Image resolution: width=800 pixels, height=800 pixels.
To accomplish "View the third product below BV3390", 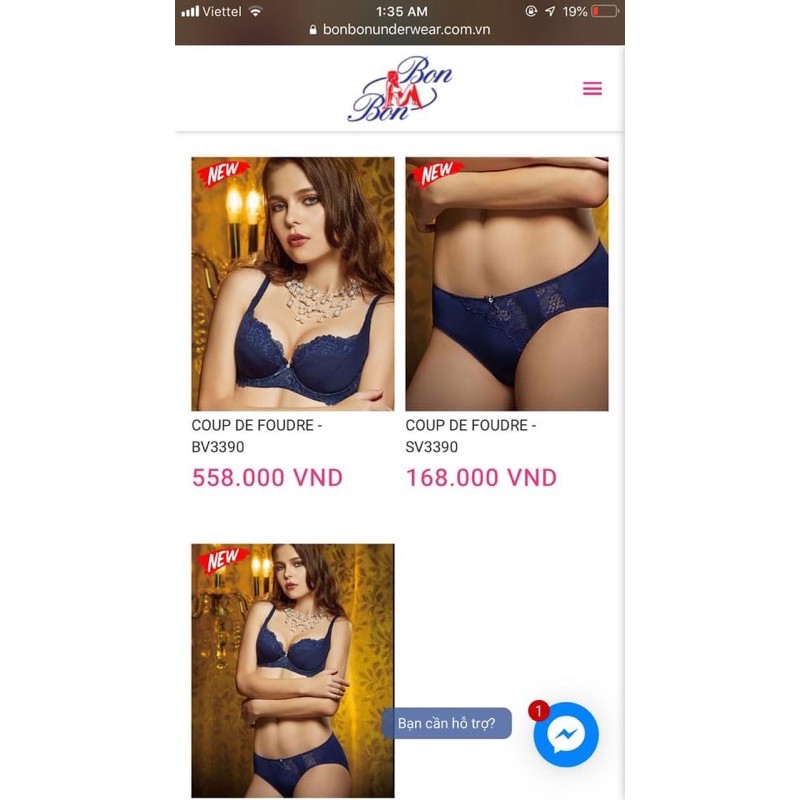I will click(x=293, y=670).
